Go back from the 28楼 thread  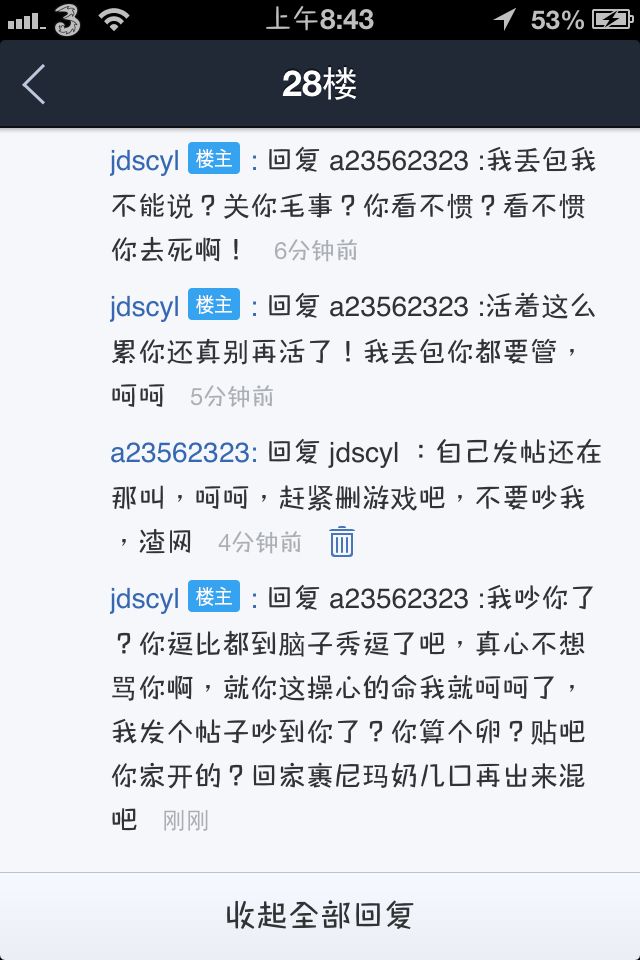34,84
